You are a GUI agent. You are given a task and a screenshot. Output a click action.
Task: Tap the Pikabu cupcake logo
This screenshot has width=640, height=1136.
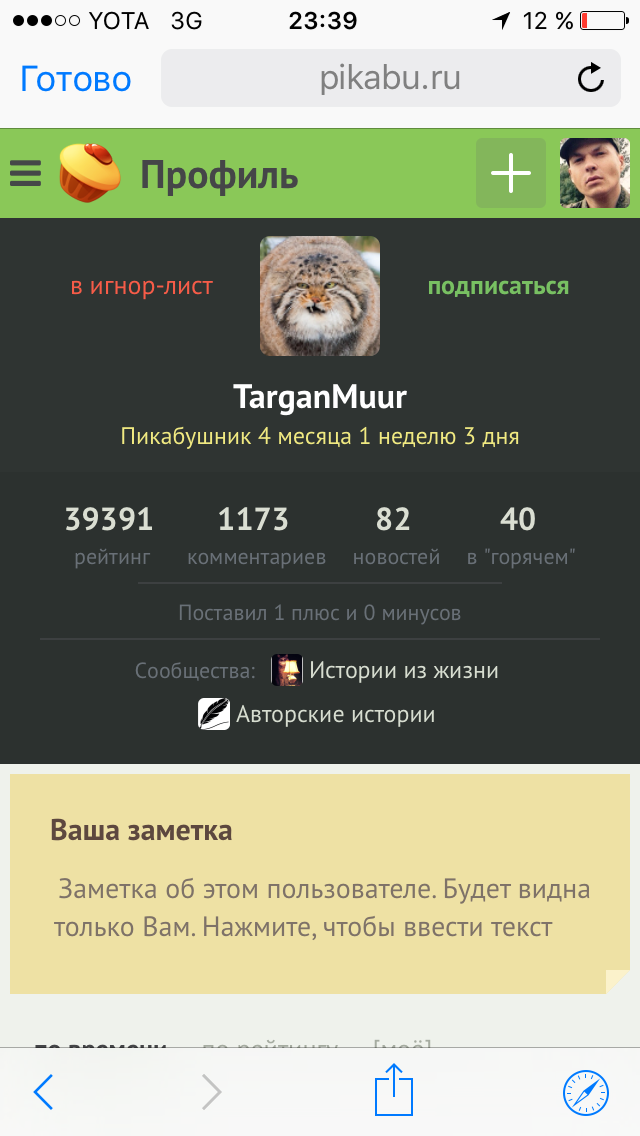[x=90, y=173]
